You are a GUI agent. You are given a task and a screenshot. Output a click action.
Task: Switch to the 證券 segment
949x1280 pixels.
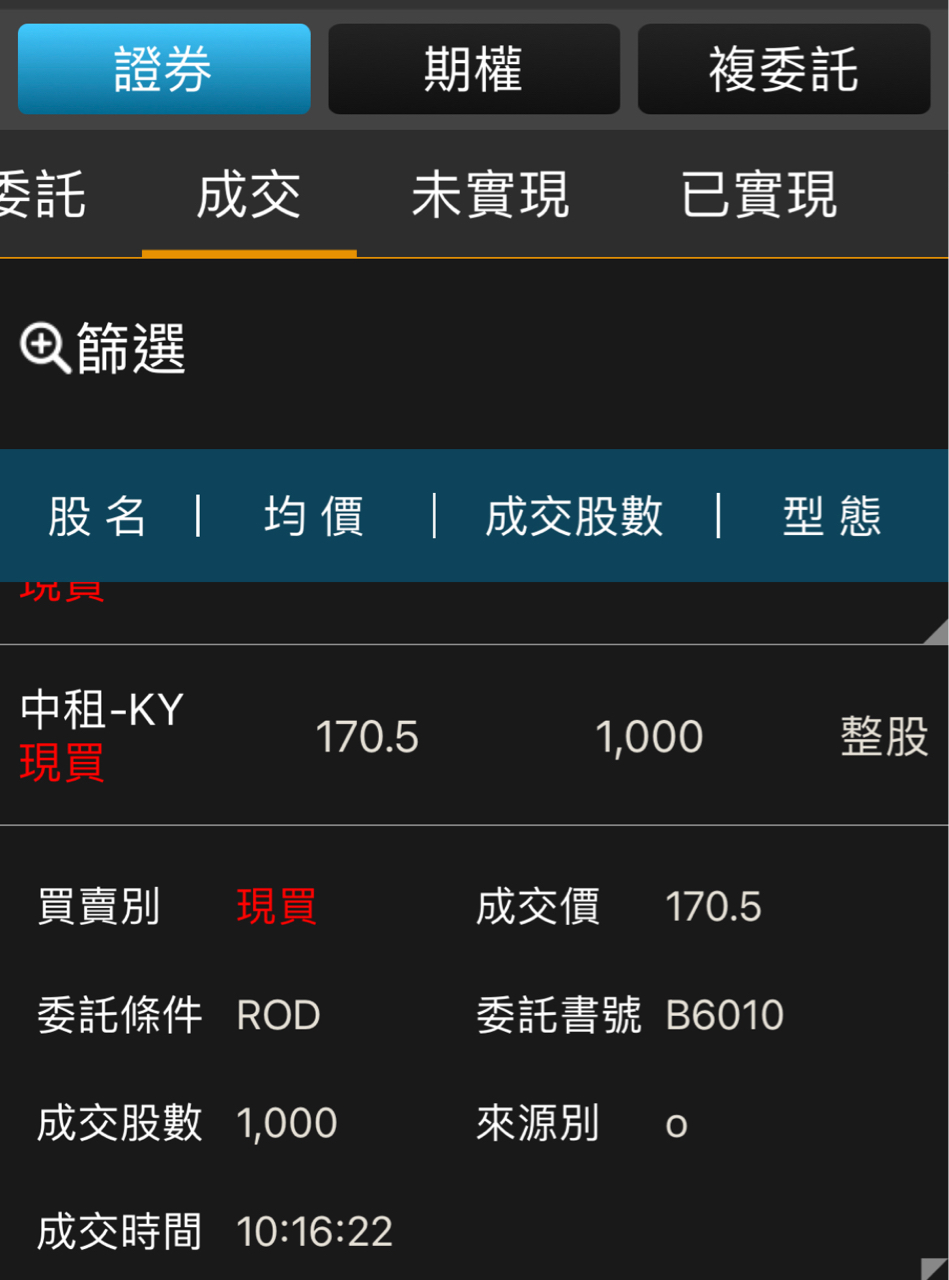(164, 69)
